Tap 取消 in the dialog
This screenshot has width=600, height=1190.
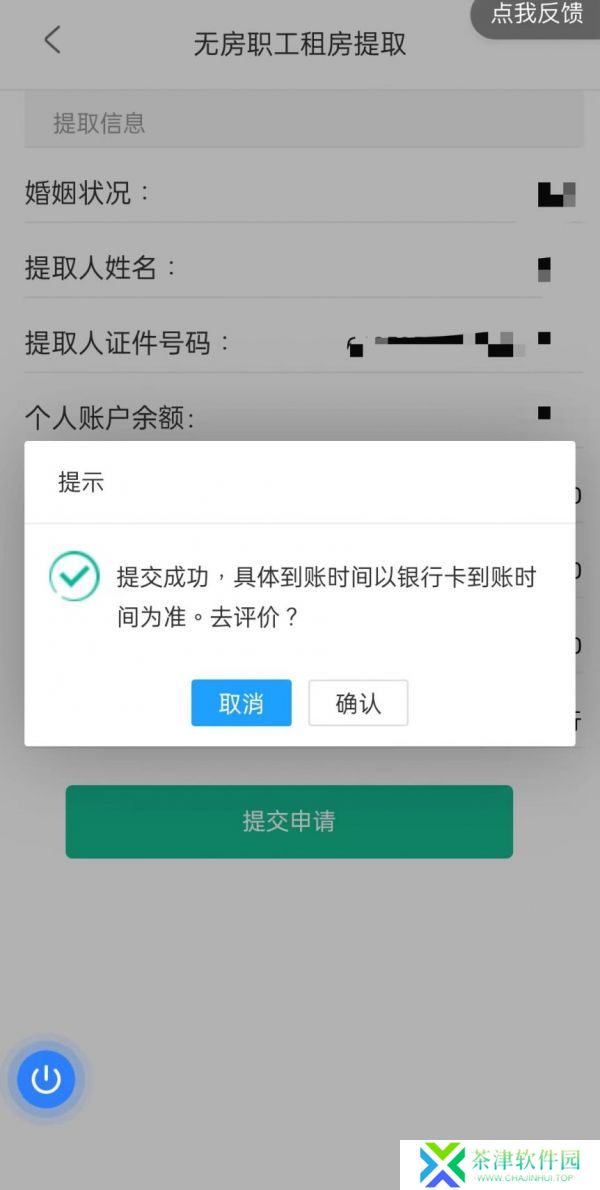(x=241, y=703)
